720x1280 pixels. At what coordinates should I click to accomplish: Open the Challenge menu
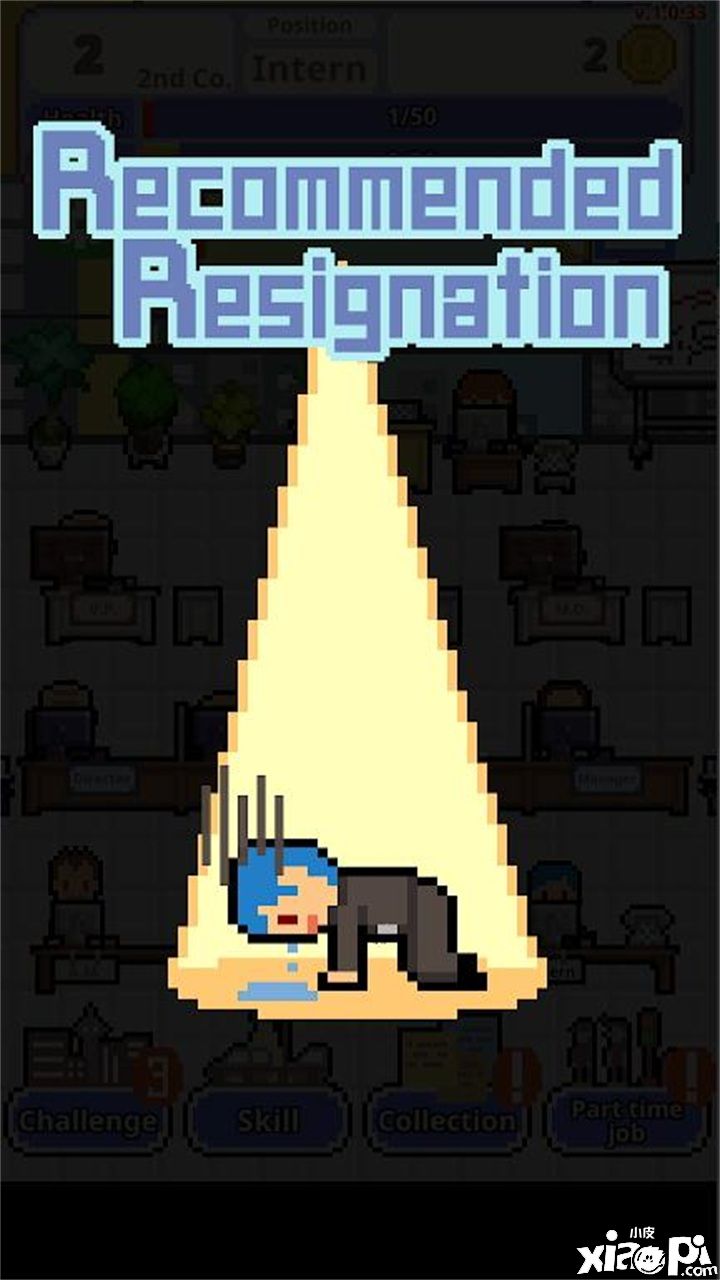pyautogui.click(x=88, y=1118)
